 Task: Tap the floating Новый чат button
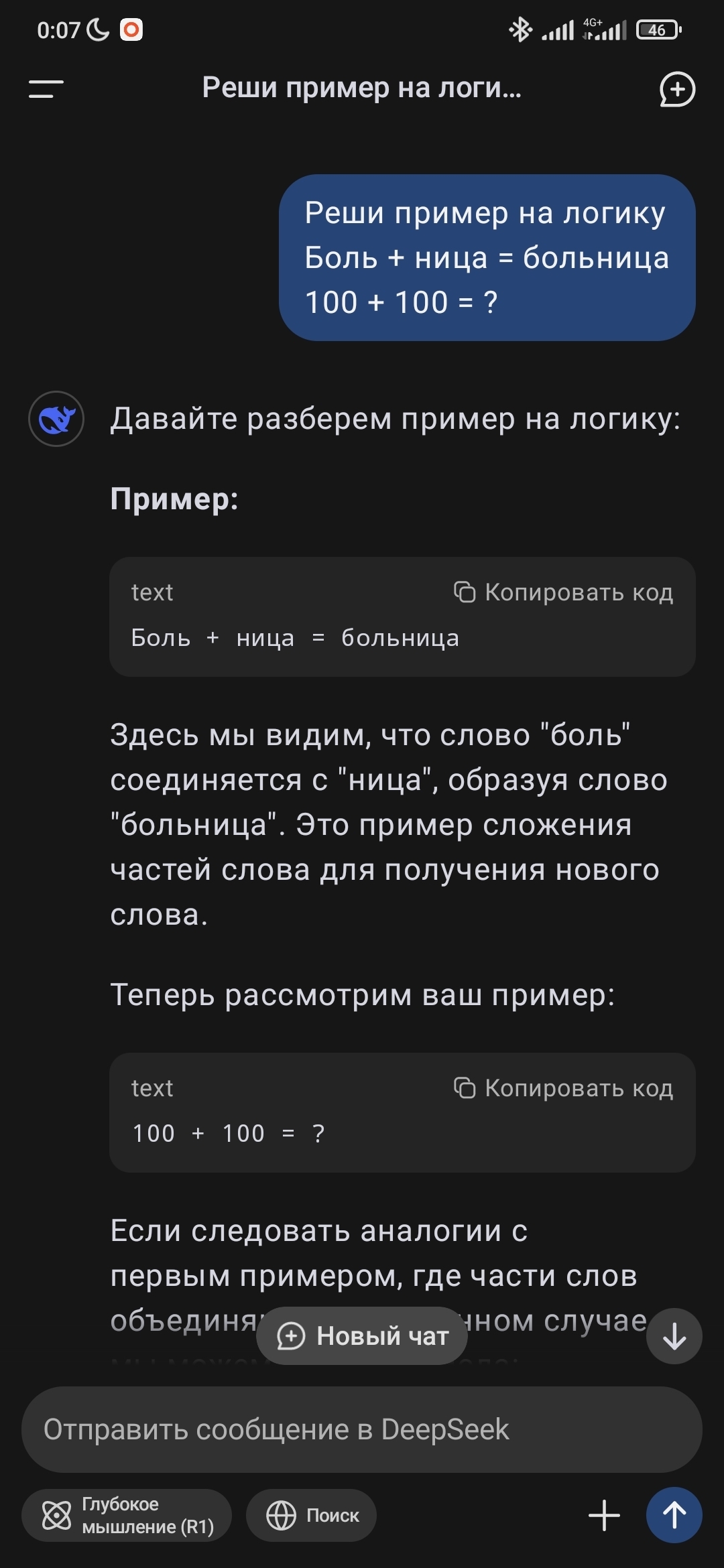click(362, 1336)
